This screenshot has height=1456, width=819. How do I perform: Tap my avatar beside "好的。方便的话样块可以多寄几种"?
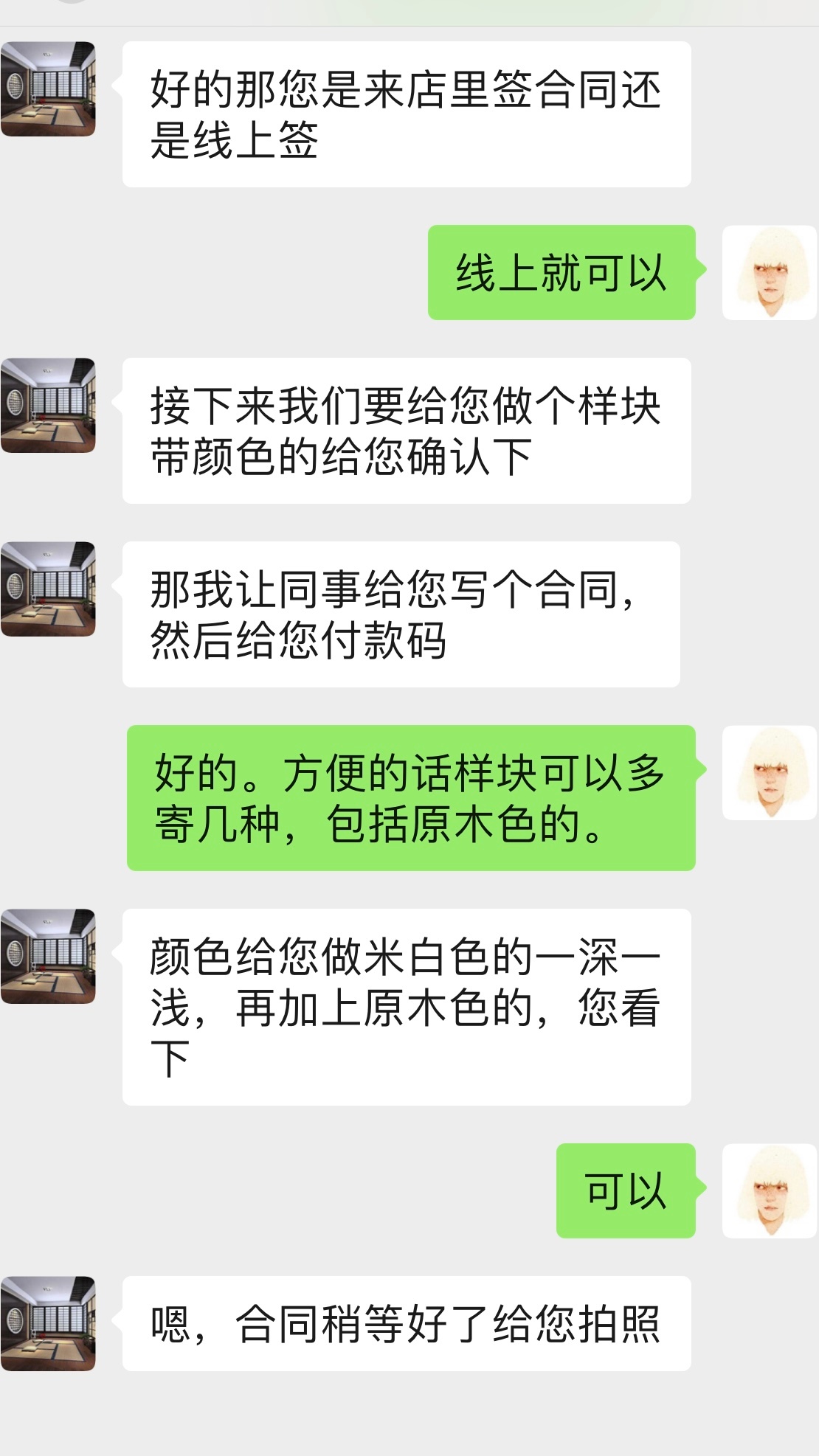coord(769,772)
